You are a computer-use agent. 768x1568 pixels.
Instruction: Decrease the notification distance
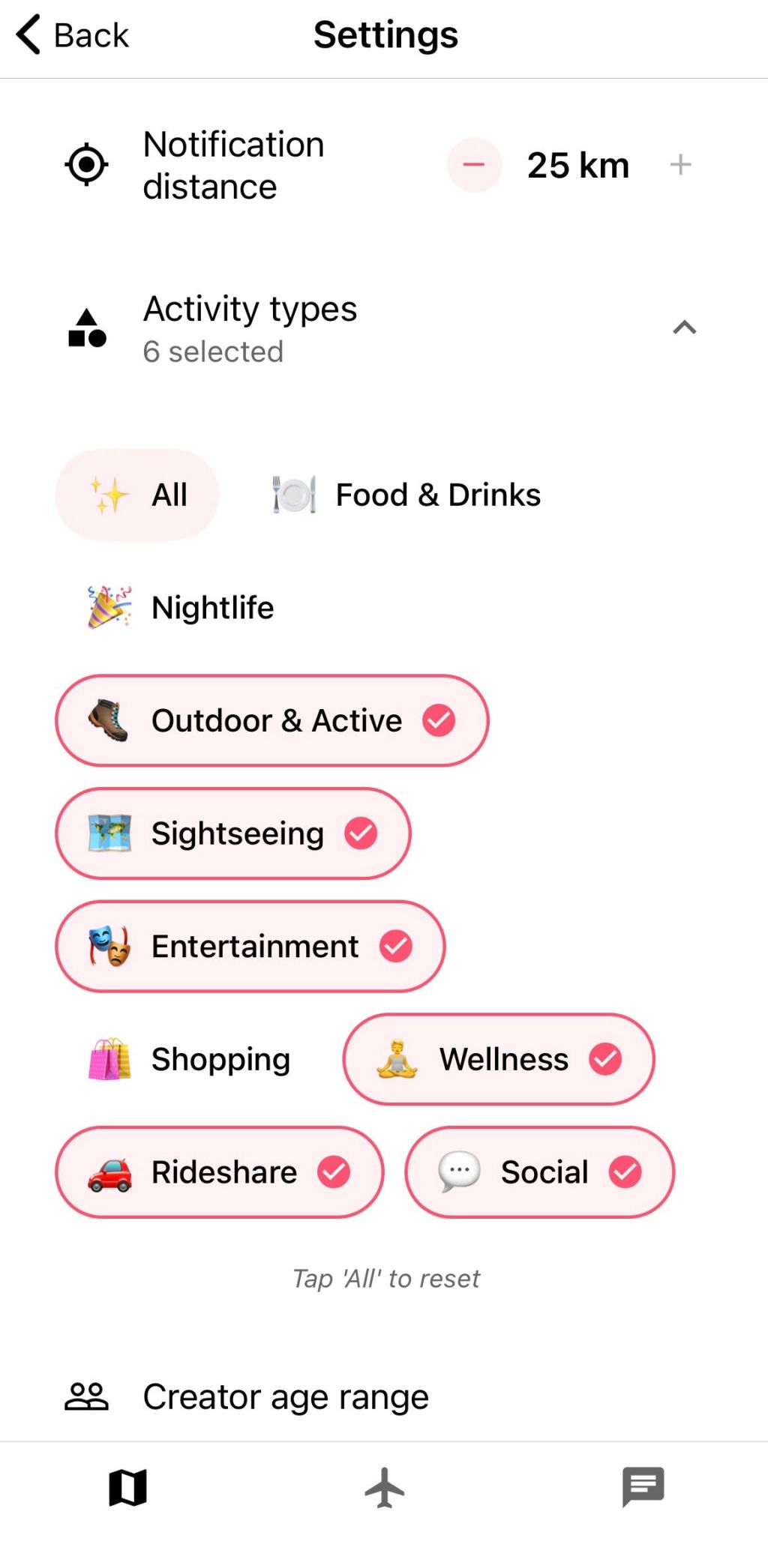(474, 165)
